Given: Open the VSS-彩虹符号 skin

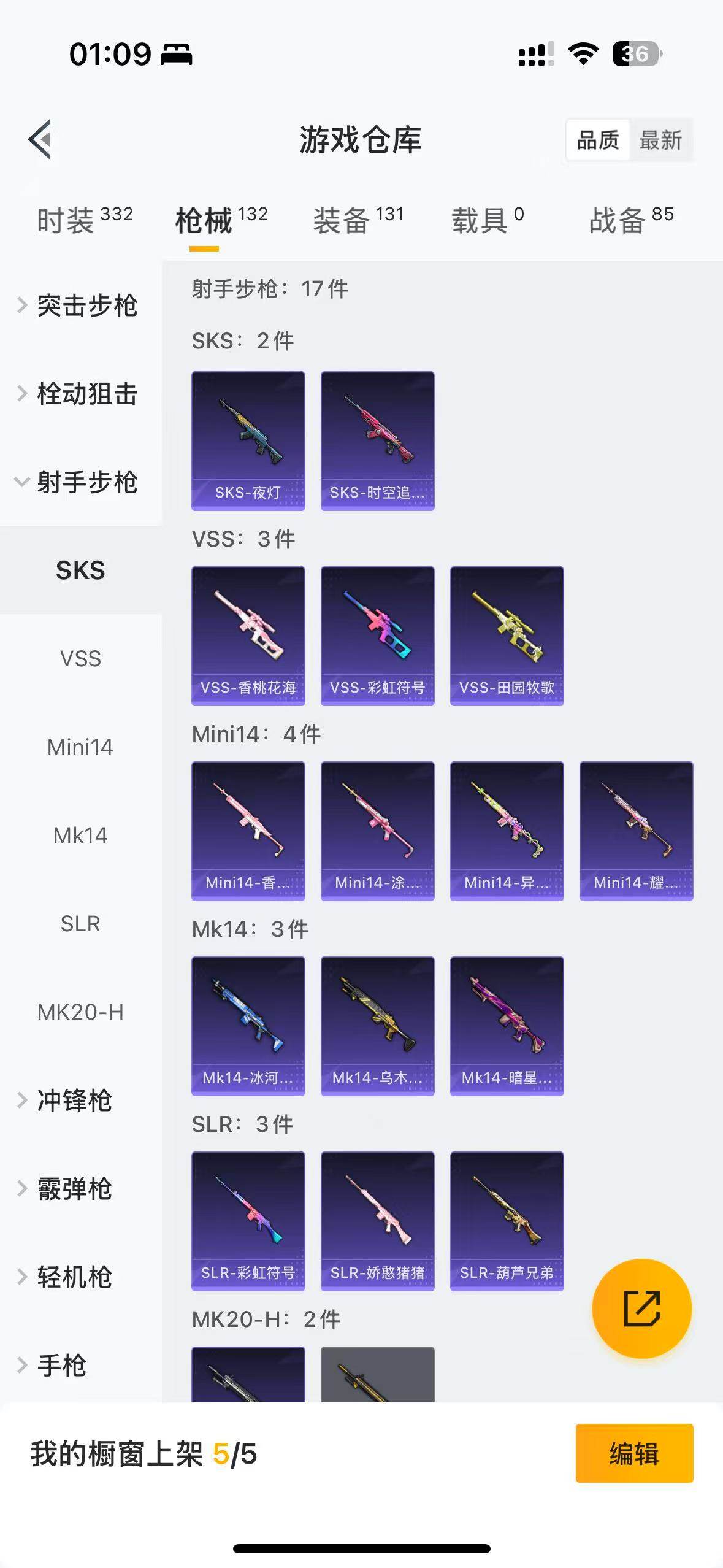Looking at the screenshot, I should click(x=377, y=636).
